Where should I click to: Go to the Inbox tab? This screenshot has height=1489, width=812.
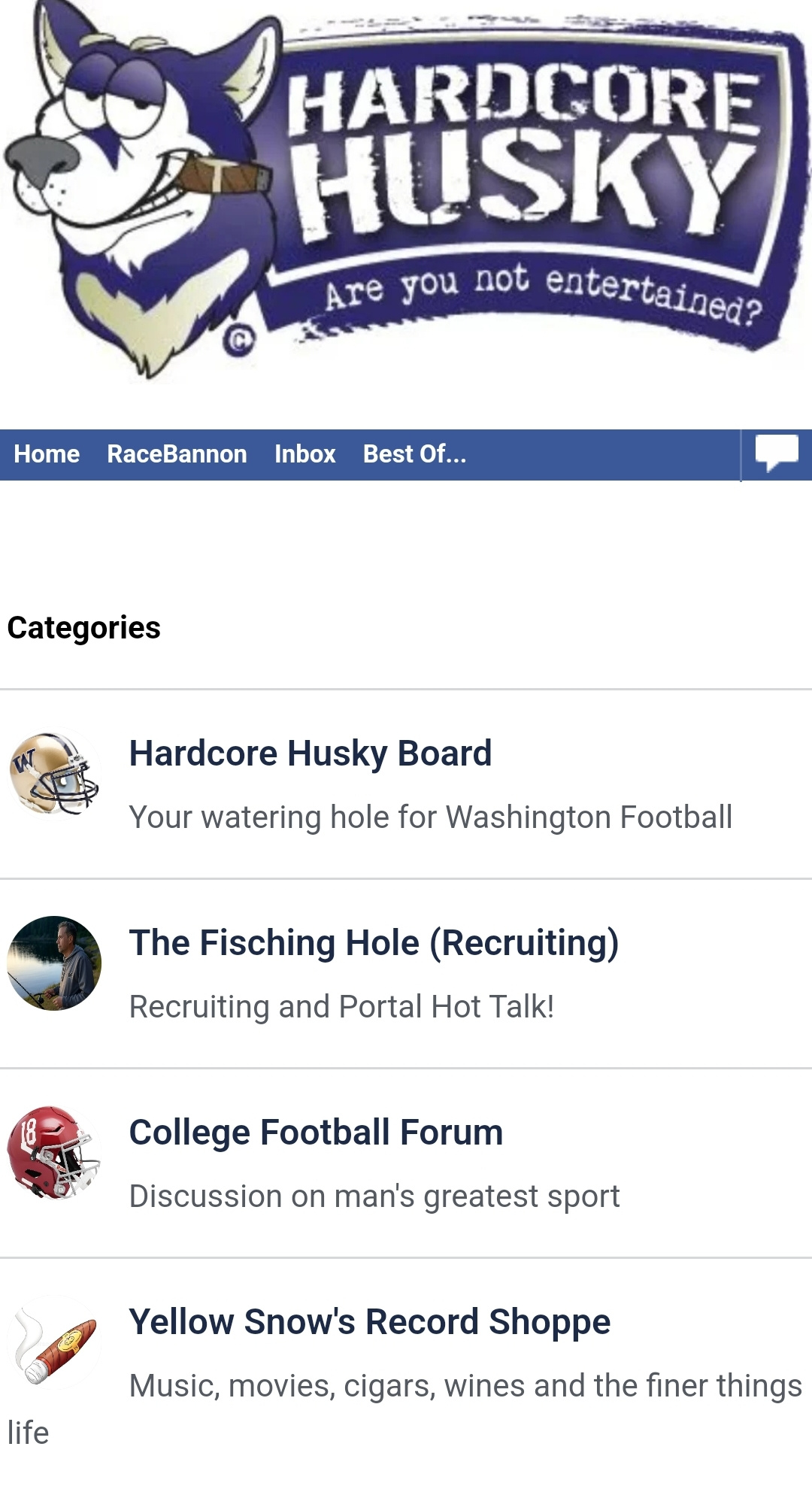tap(304, 453)
